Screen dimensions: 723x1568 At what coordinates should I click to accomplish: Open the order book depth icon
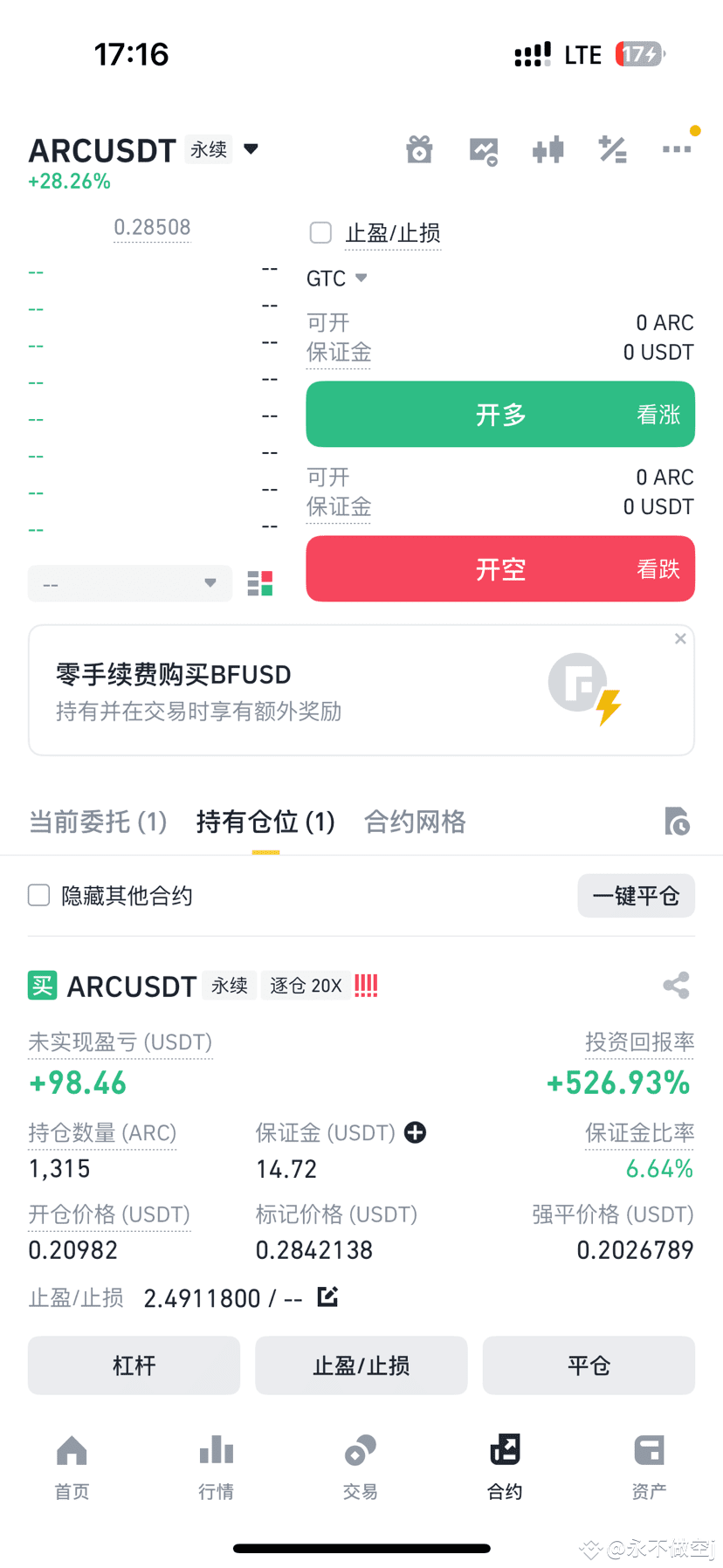tap(548, 149)
